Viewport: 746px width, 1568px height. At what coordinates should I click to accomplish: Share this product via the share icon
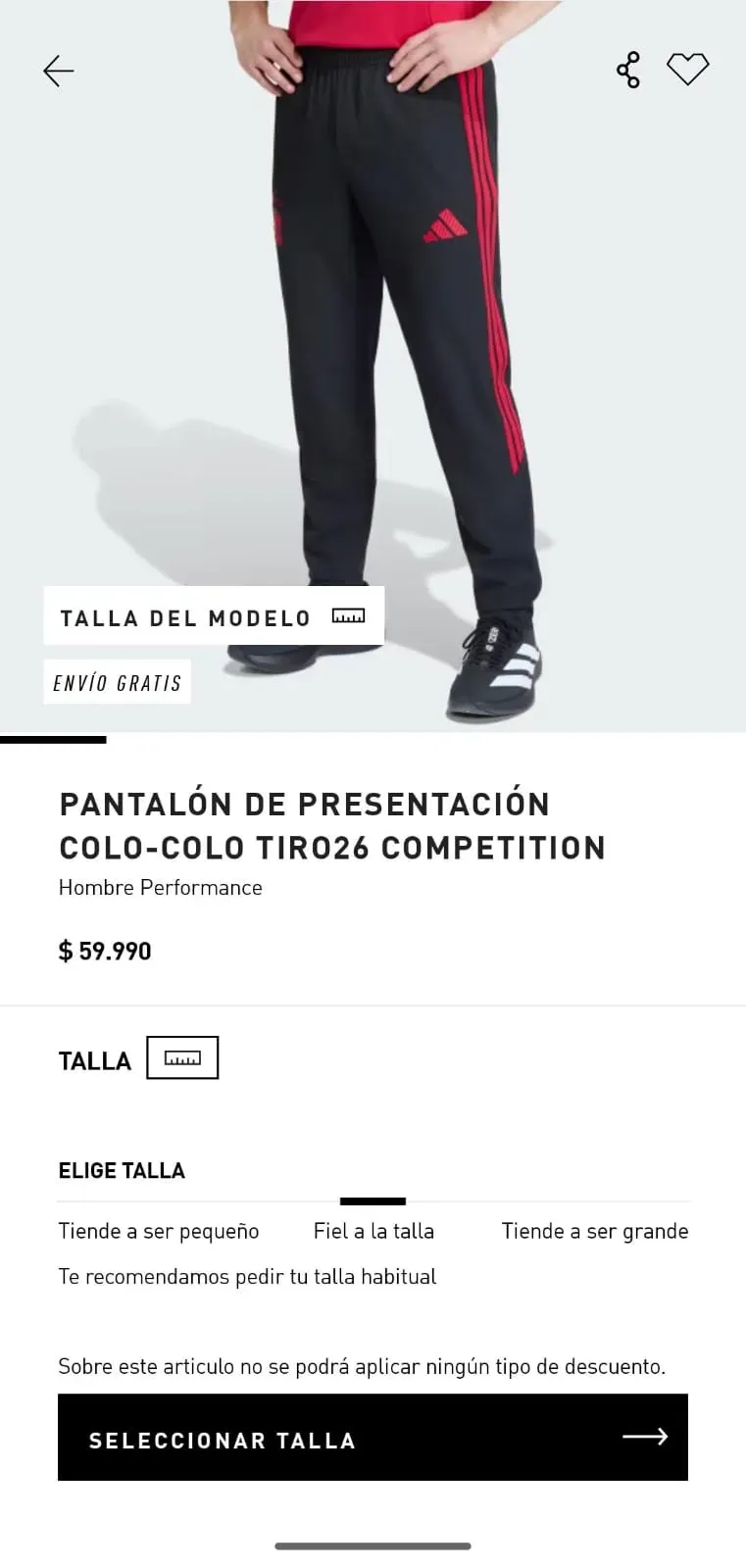click(x=628, y=68)
